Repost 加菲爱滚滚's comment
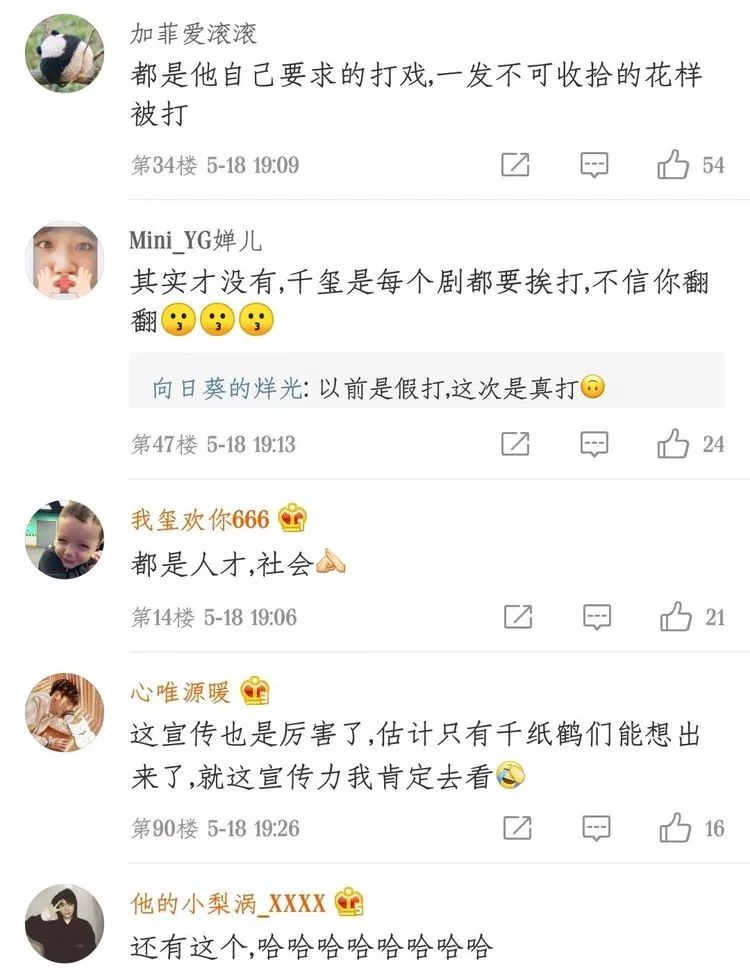Viewport: 750px width, 971px height. [515, 165]
